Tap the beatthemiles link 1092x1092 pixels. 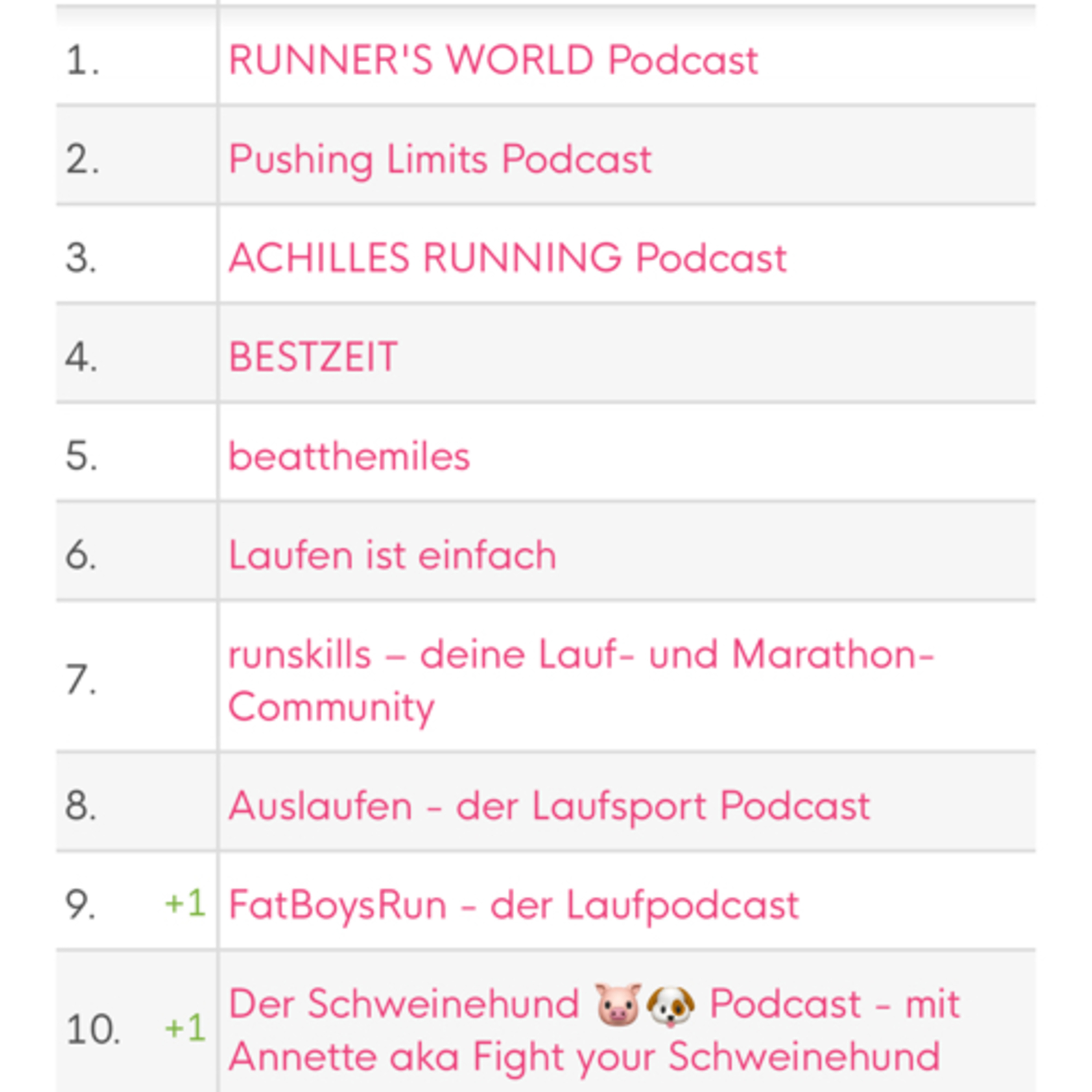(x=349, y=456)
